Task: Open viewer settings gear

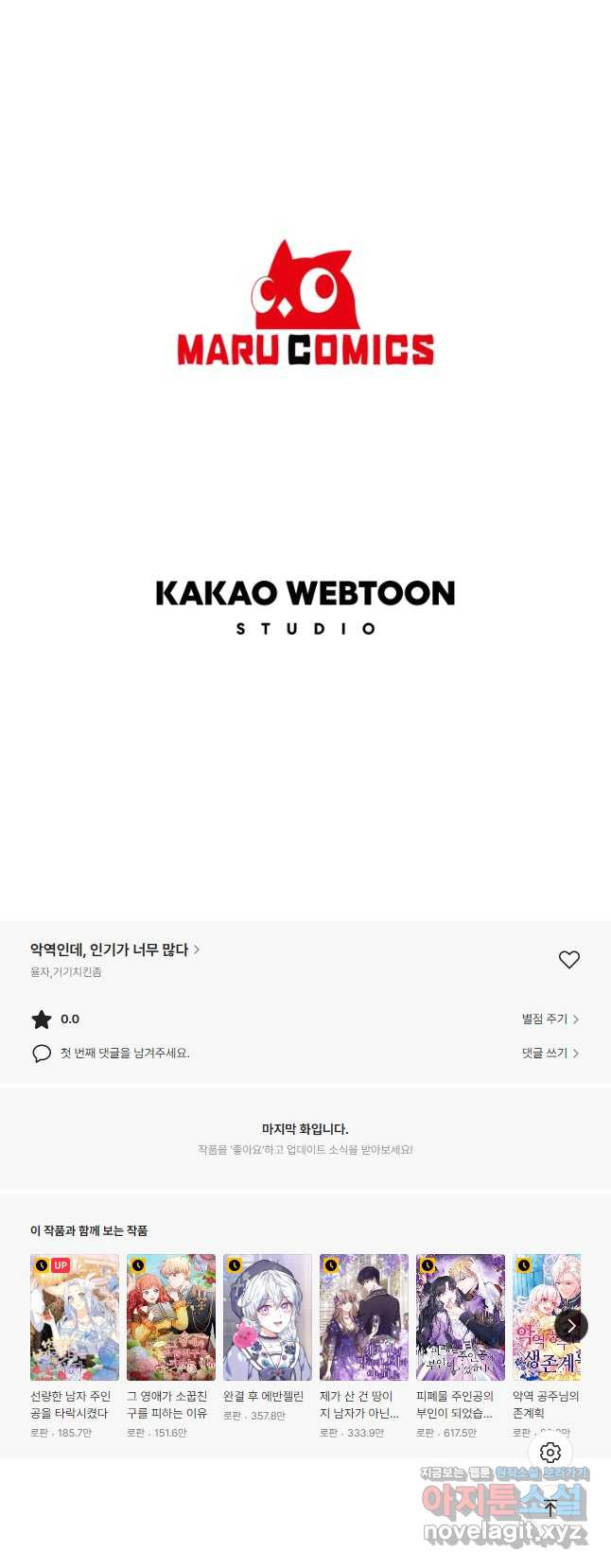Action: pos(550,1452)
